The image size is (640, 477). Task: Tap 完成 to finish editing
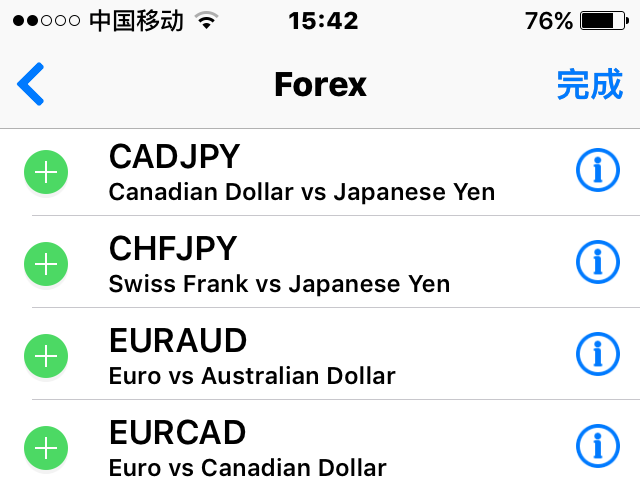[x=589, y=85]
